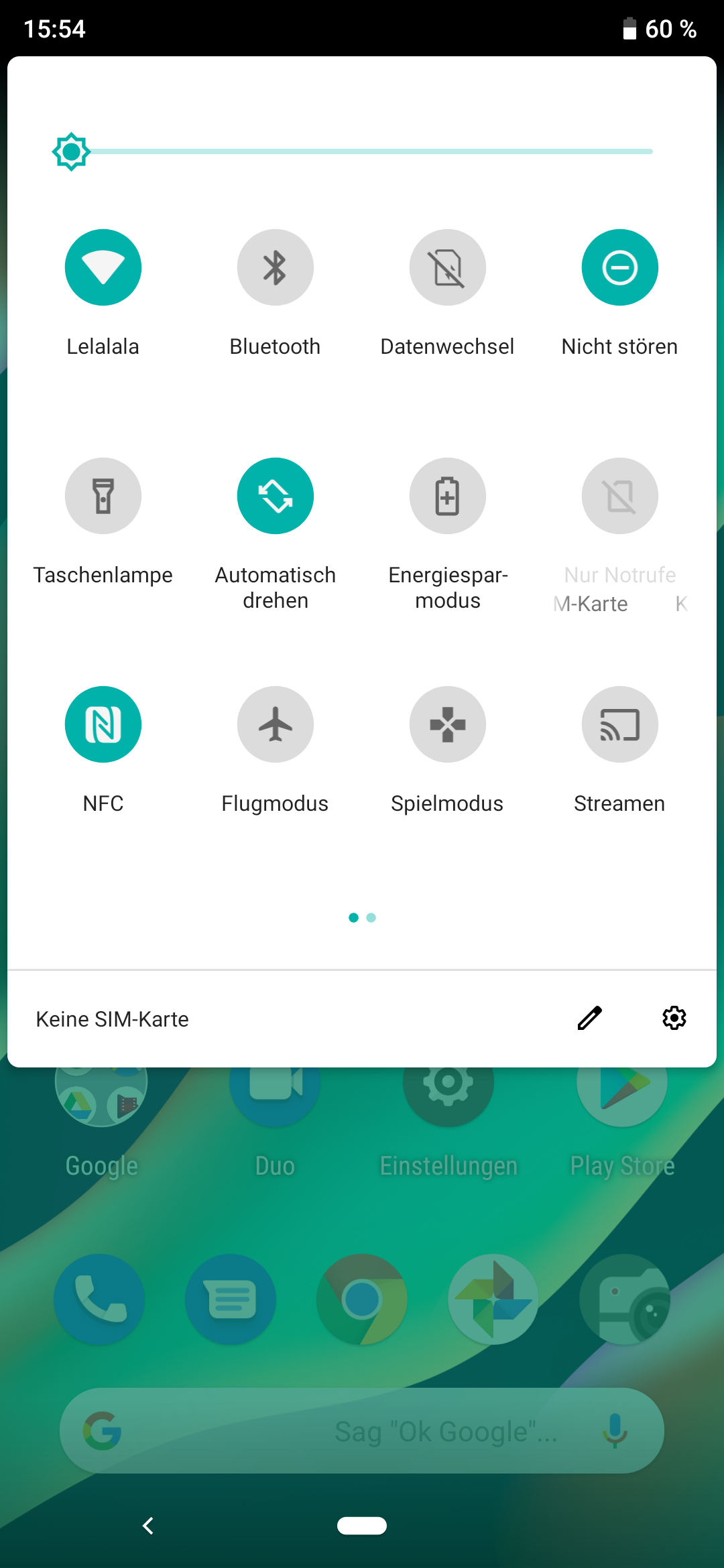Enable Flugmodus
This screenshot has height=1568, width=724.
point(275,724)
